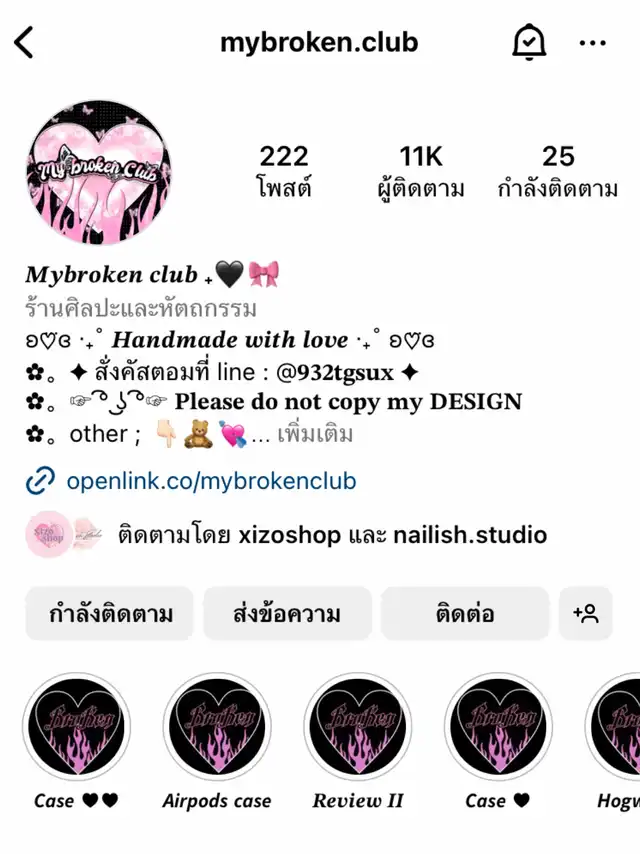Open the openlink.co/mybrokenclub link
Screen dimensions: 640x854
tap(211, 482)
